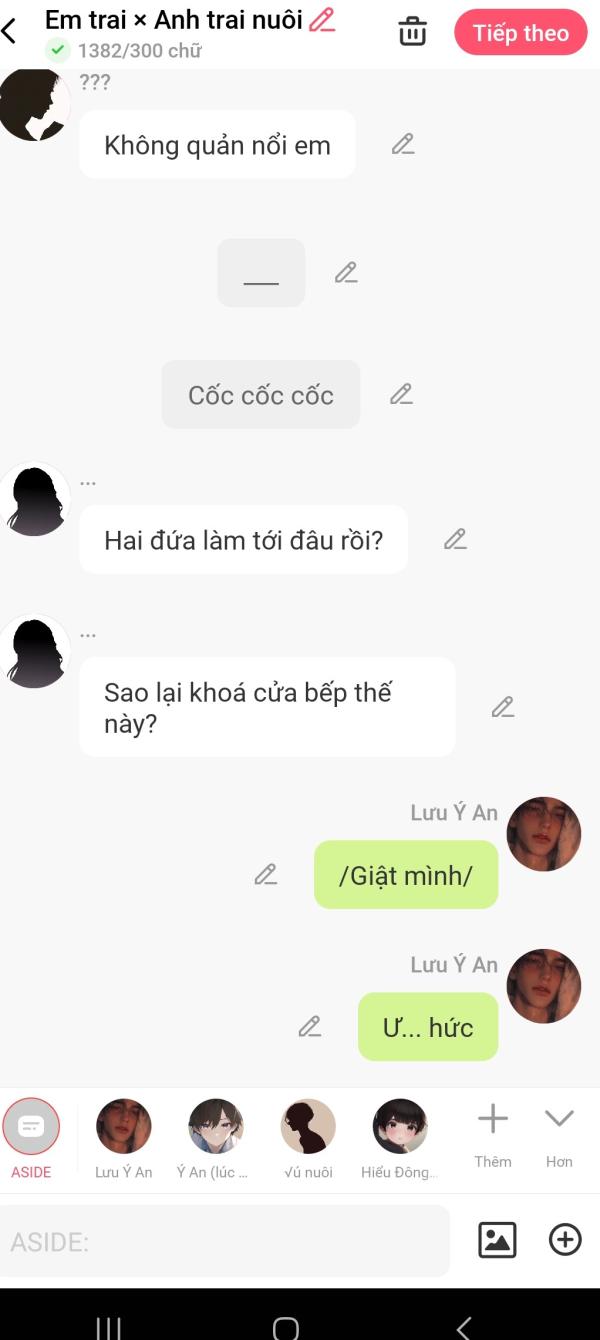Focus the ASIDE text input field

225,1241
